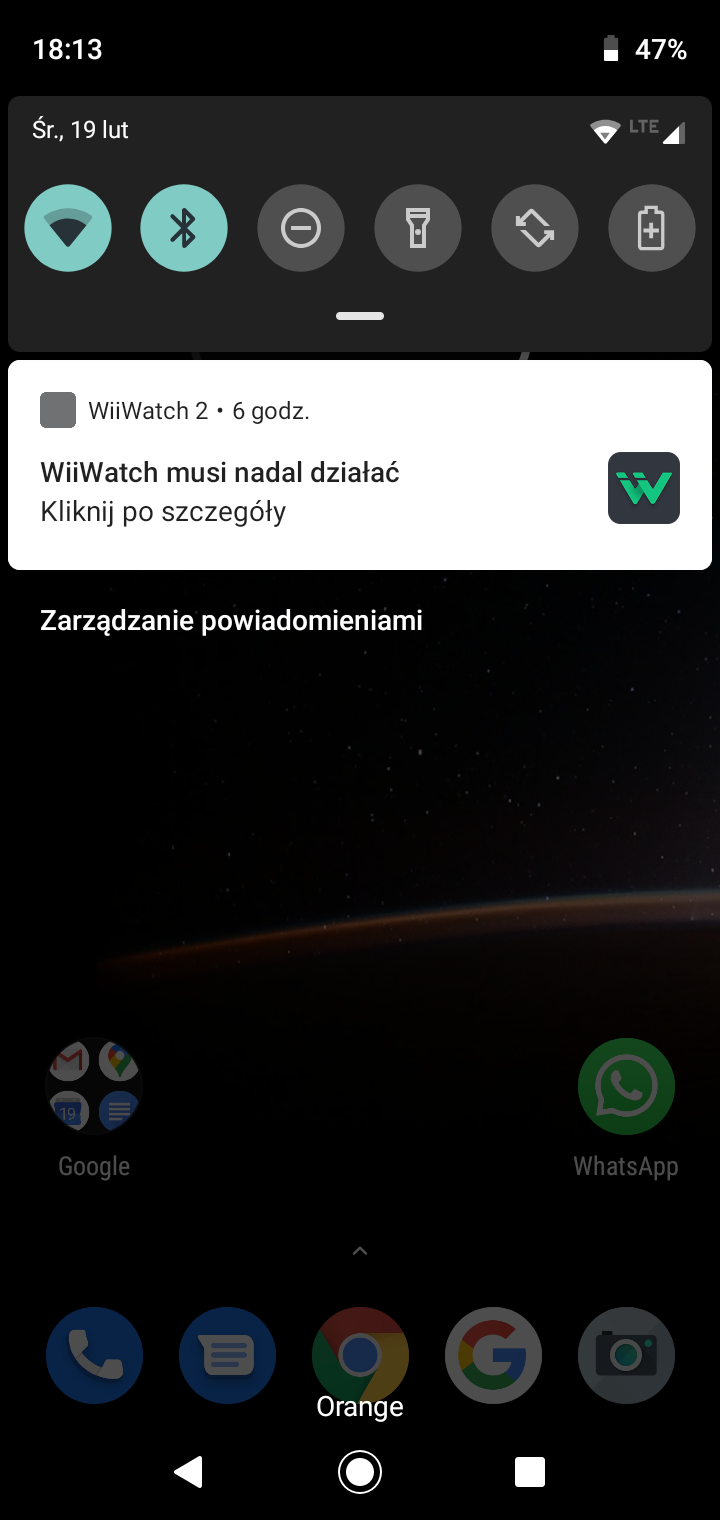The image size is (720, 1520).
Task: Open the Phone dialer app
Action: [94, 1356]
